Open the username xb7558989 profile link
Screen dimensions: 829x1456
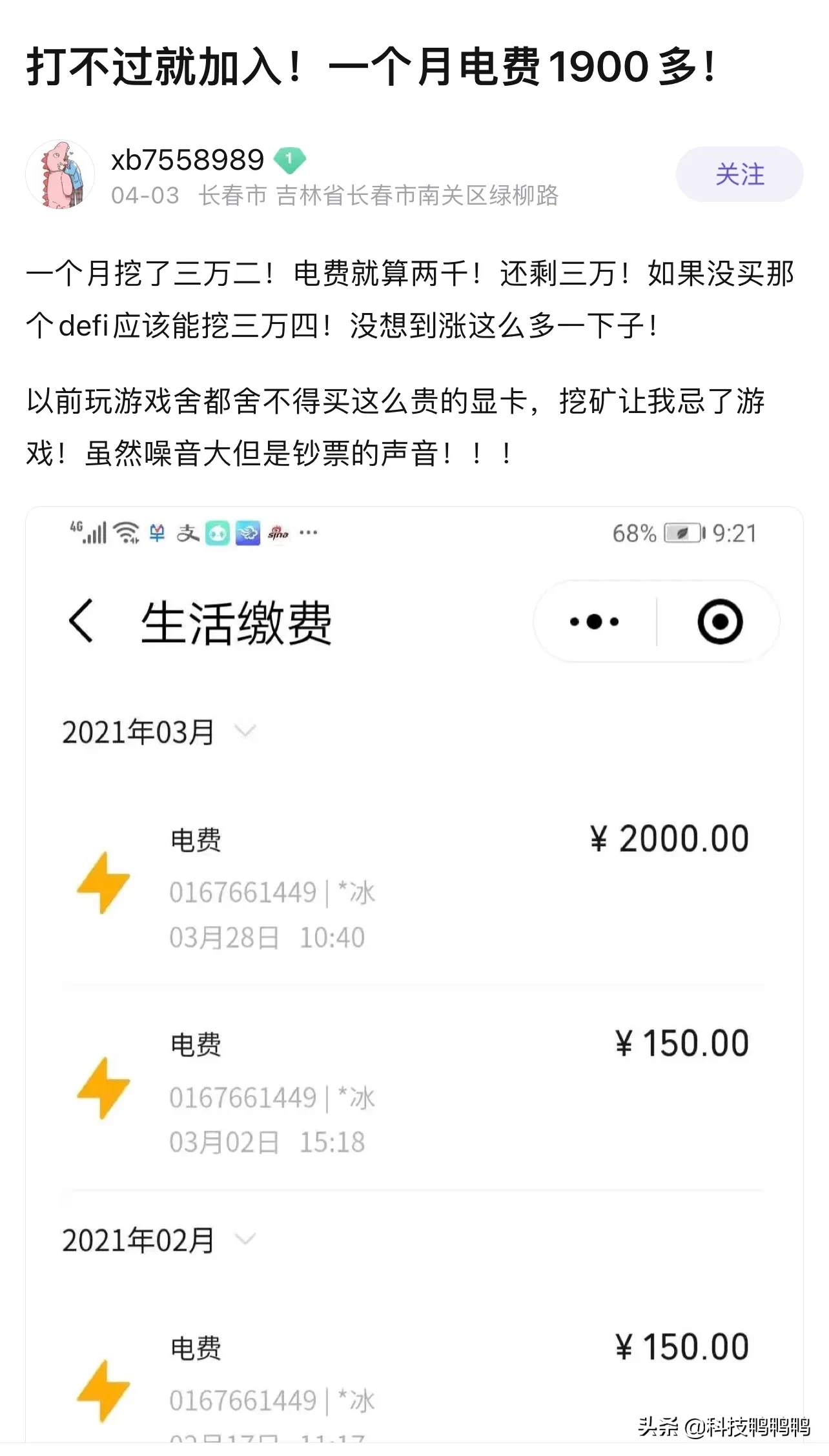(x=188, y=159)
